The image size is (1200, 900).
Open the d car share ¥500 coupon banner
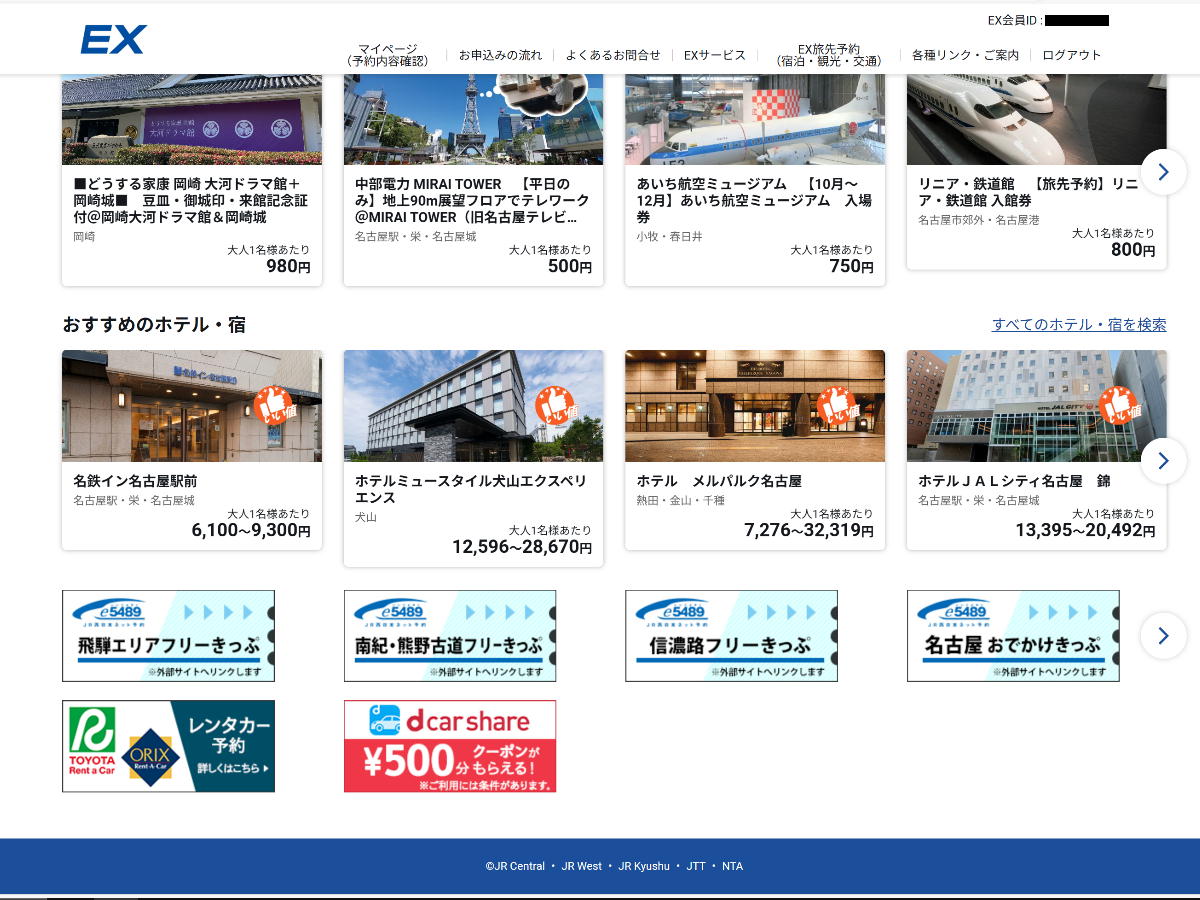(x=450, y=746)
